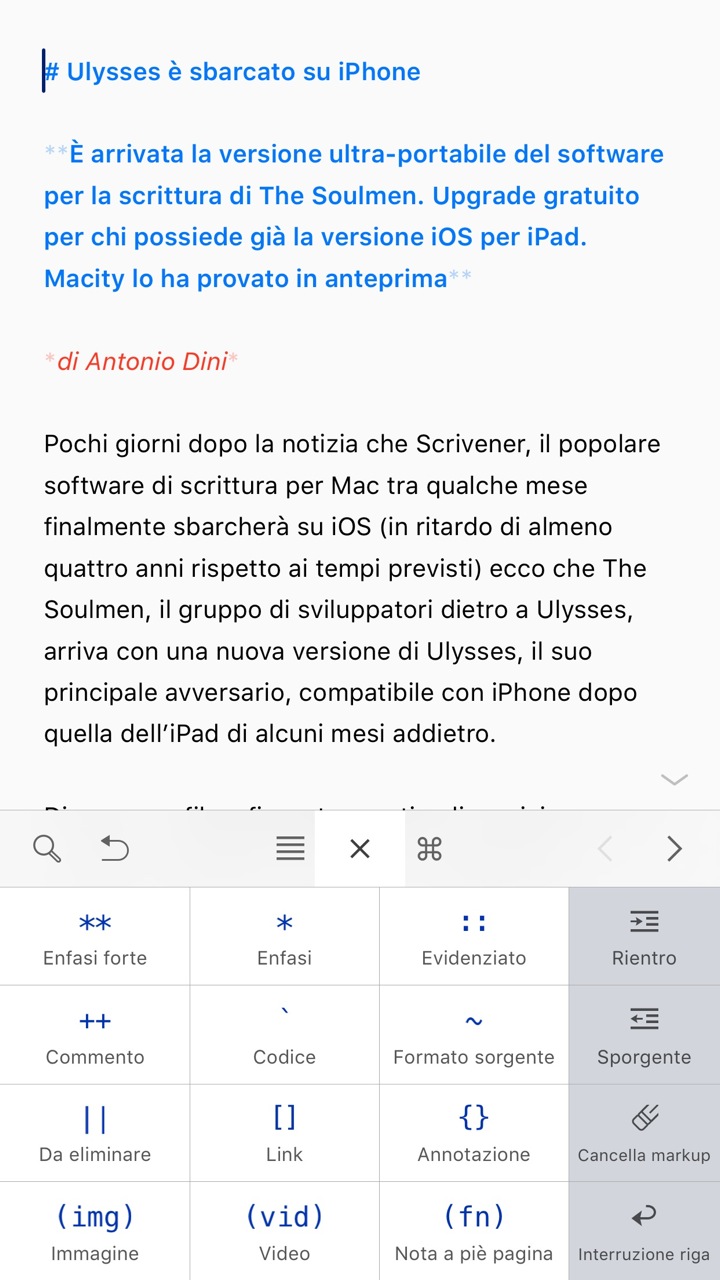720x1280 pixels.
Task: Mark the text as Da eliminare
Action: tap(95, 1133)
